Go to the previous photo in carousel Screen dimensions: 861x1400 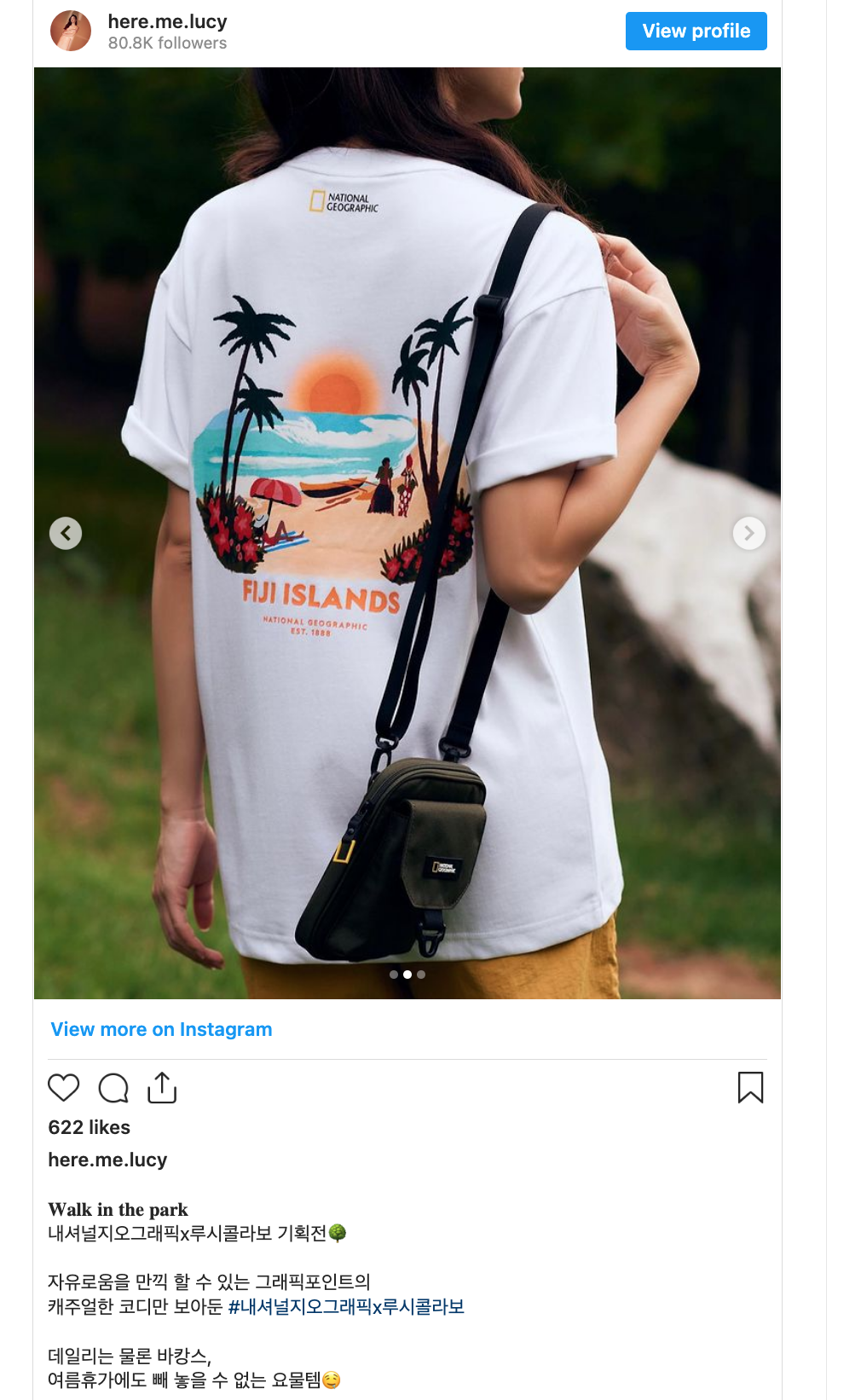point(66,533)
